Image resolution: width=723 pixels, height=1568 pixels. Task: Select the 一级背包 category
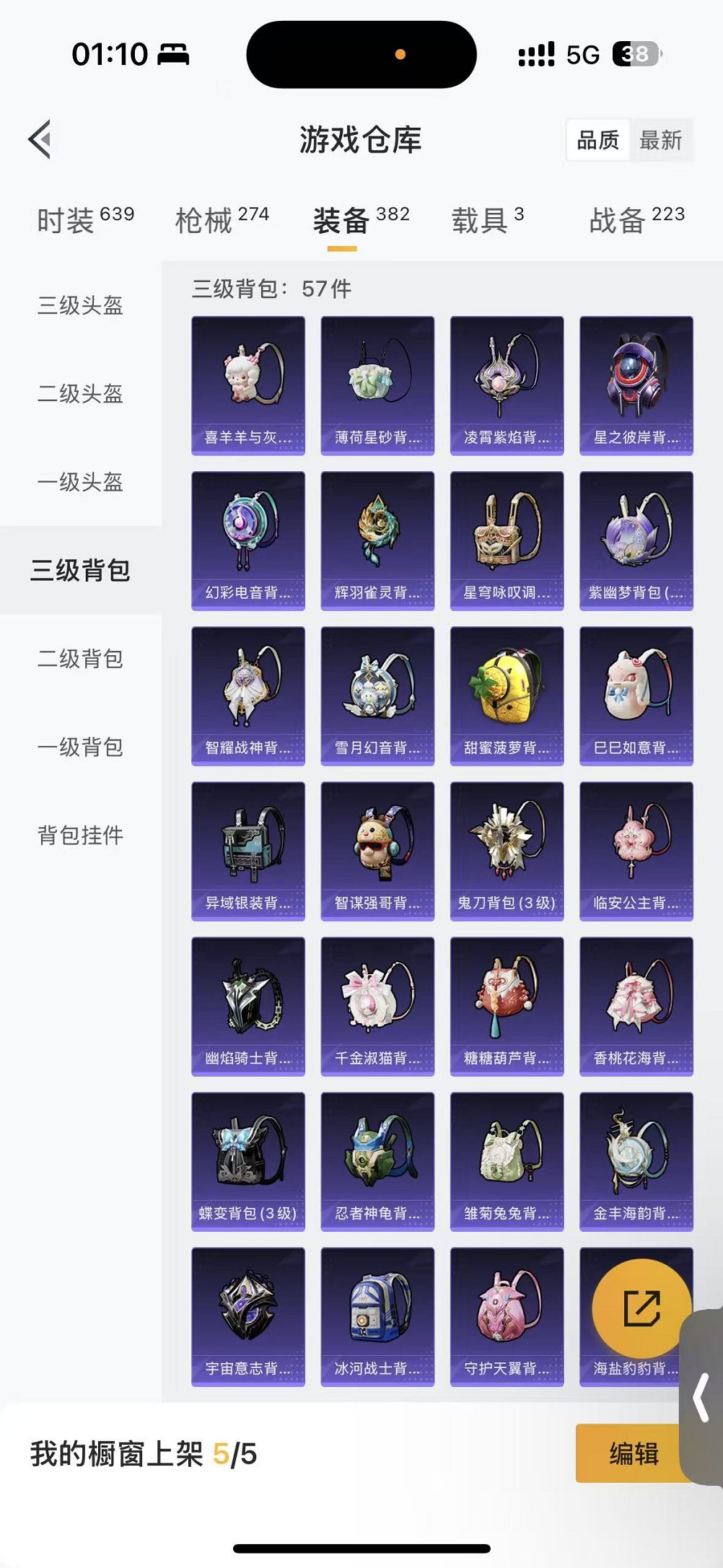point(80,747)
